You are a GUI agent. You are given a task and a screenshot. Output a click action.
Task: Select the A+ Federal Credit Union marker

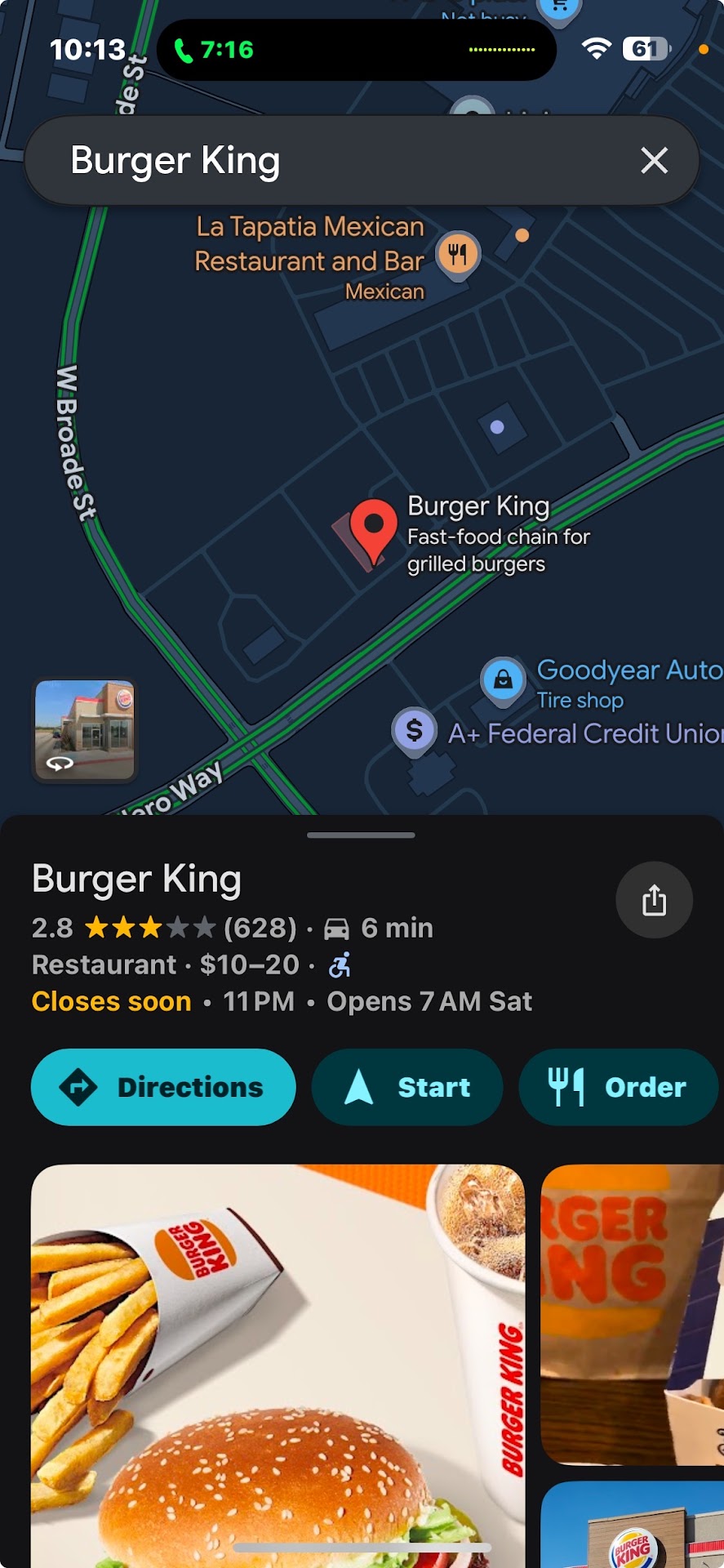click(x=415, y=729)
